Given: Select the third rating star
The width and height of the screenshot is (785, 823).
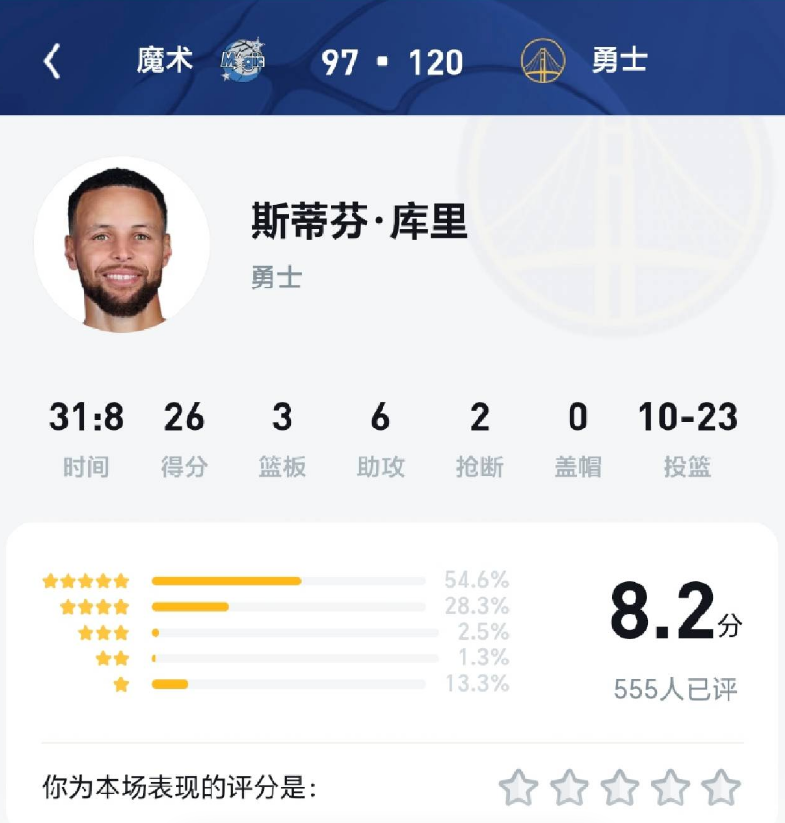Looking at the screenshot, I should point(620,788).
